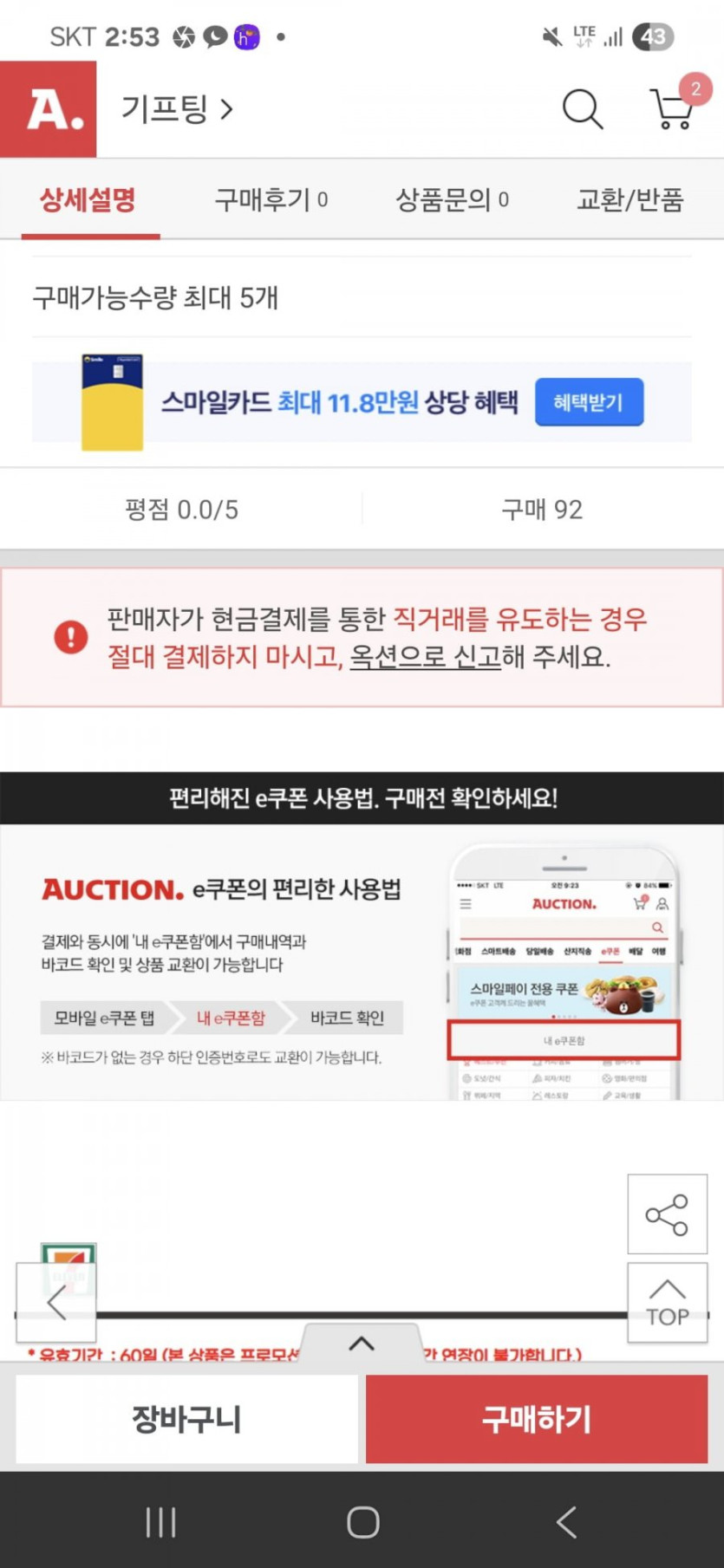
Task: Switch to the 구매후기 tab
Action: click(271, 199)
